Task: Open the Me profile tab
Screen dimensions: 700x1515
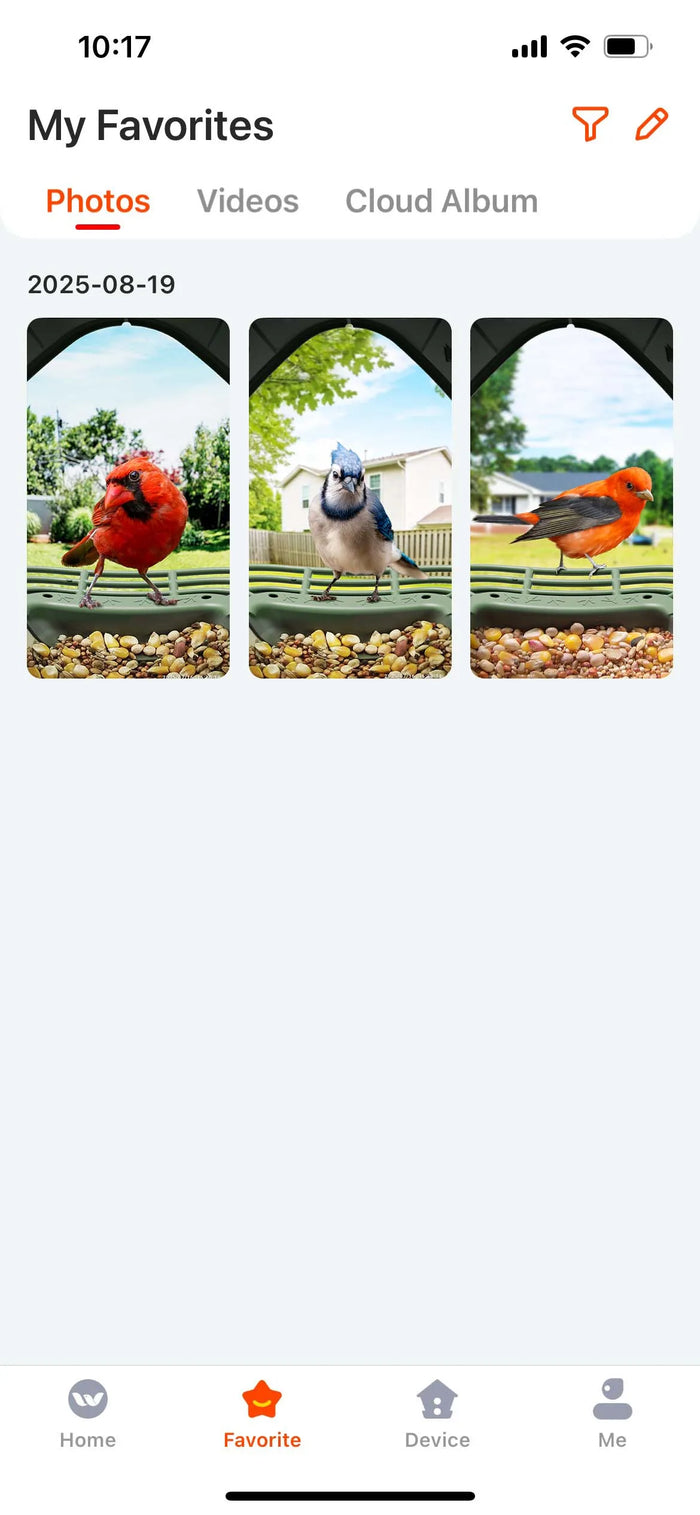Action: point(612,1414)
